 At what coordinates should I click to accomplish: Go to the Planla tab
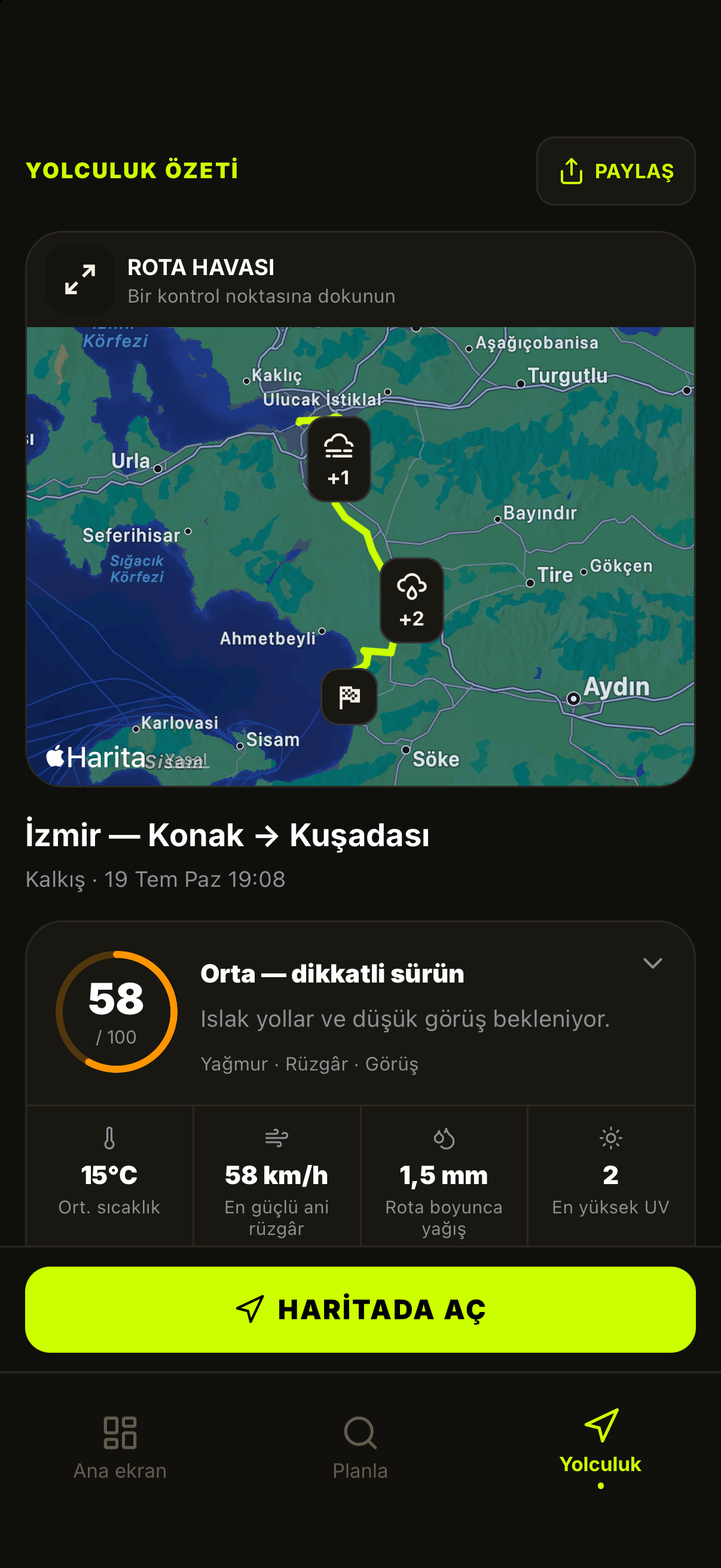coord(360,1448)
